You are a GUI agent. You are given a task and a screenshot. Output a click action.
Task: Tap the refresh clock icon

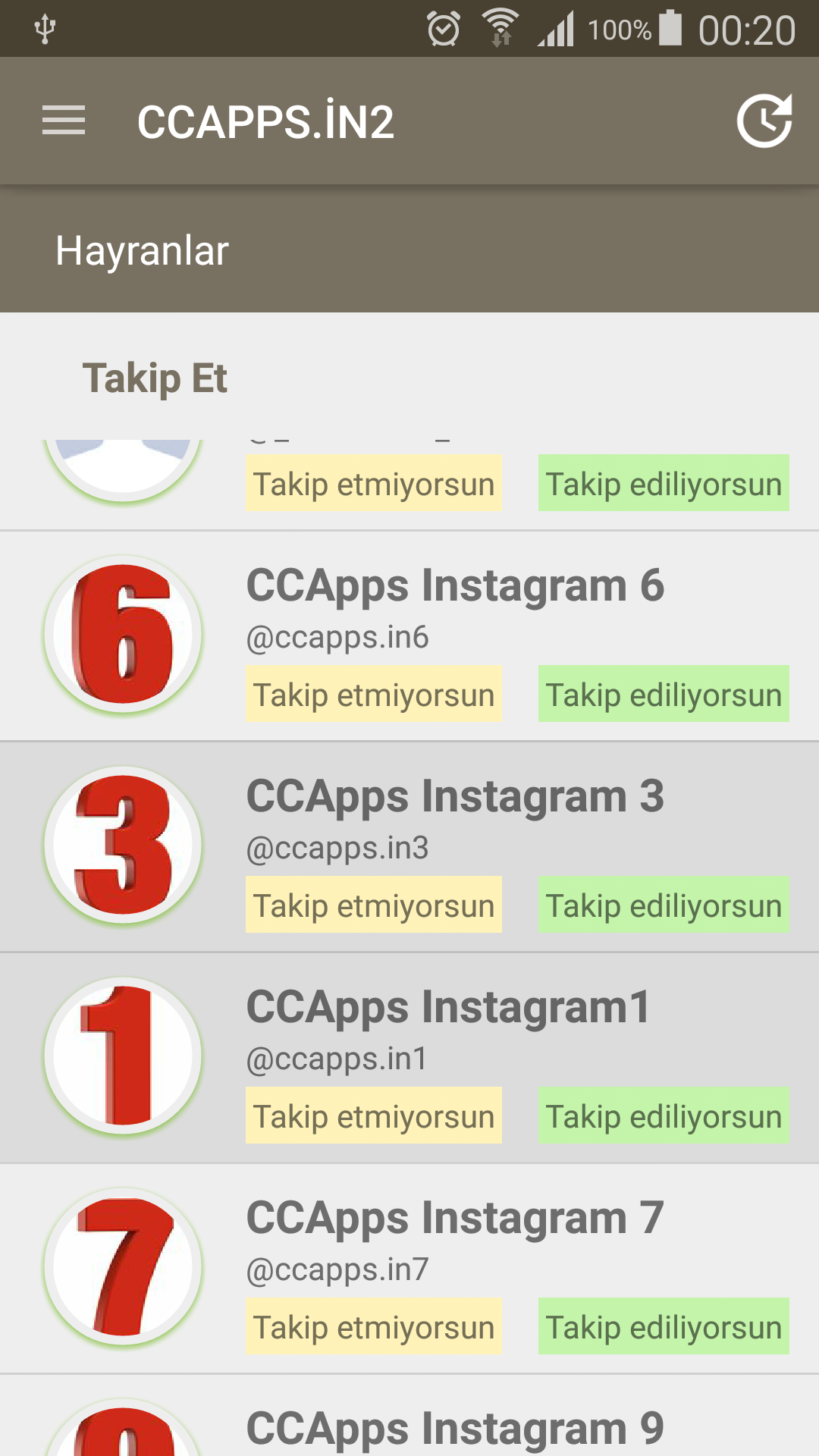click(x=764, y=121)
